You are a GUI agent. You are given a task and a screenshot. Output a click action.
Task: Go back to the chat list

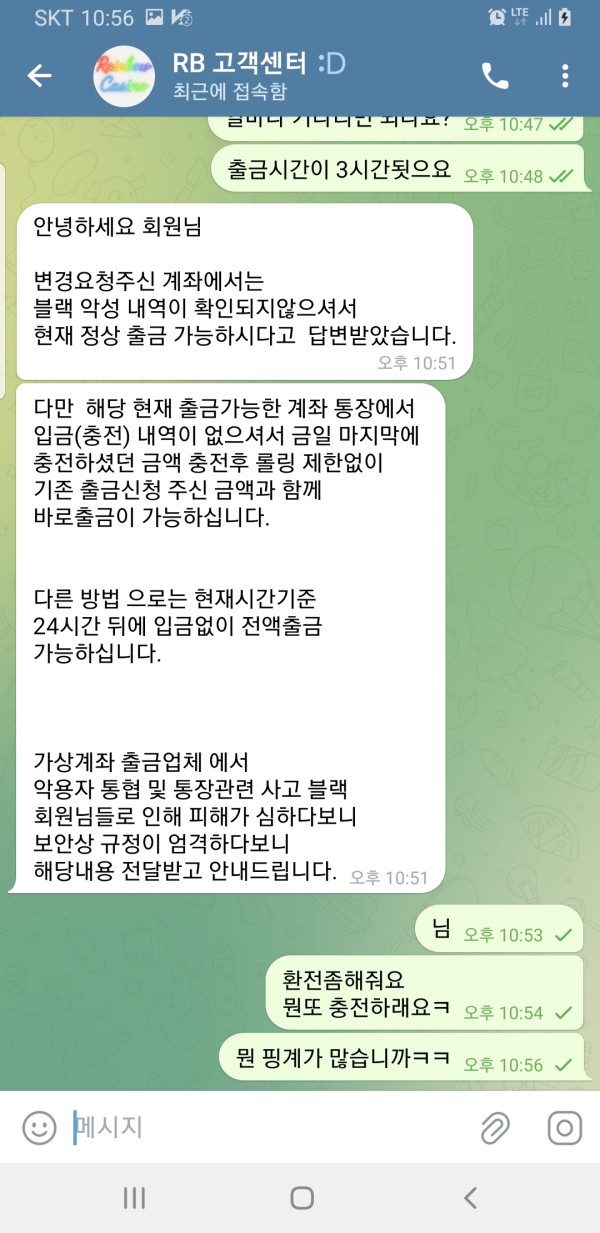[39, 76]
